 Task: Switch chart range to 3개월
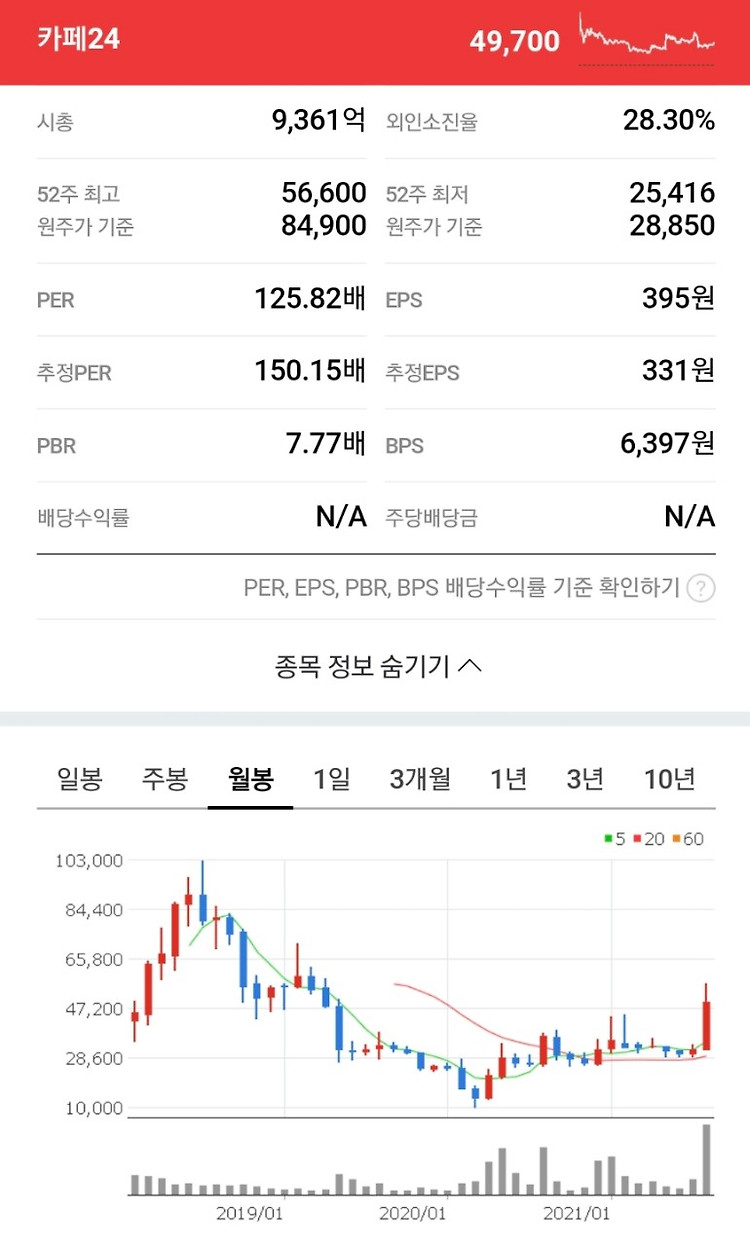(420, 778)
